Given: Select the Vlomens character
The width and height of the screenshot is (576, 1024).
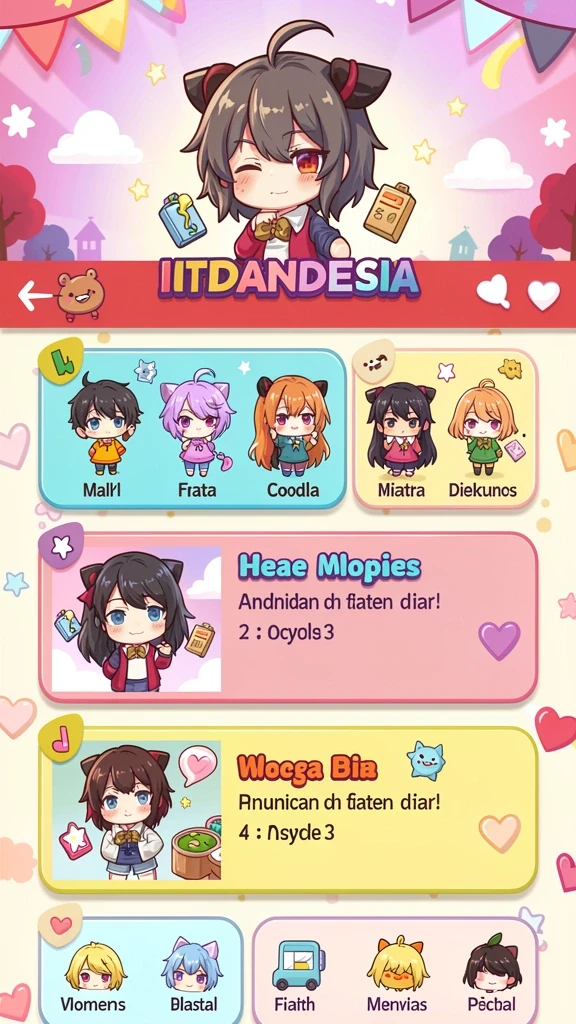Looking at the screenshot, I should click(93, 976).
